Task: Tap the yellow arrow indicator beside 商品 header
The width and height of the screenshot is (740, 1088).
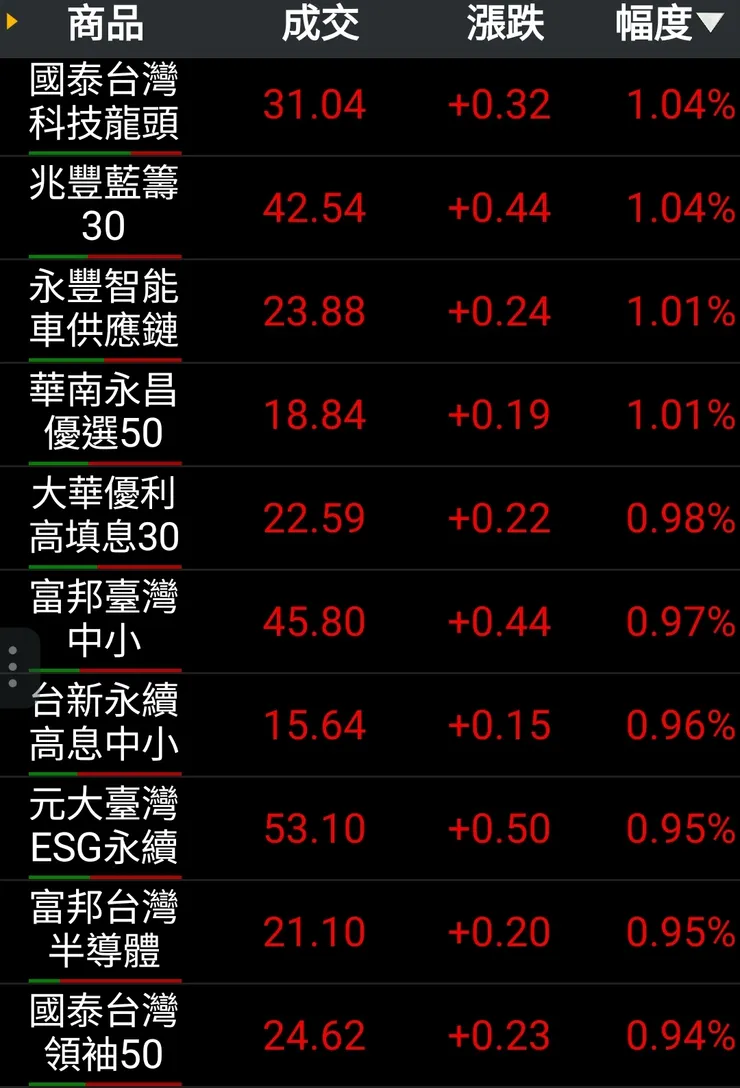Action: [10, 25]
